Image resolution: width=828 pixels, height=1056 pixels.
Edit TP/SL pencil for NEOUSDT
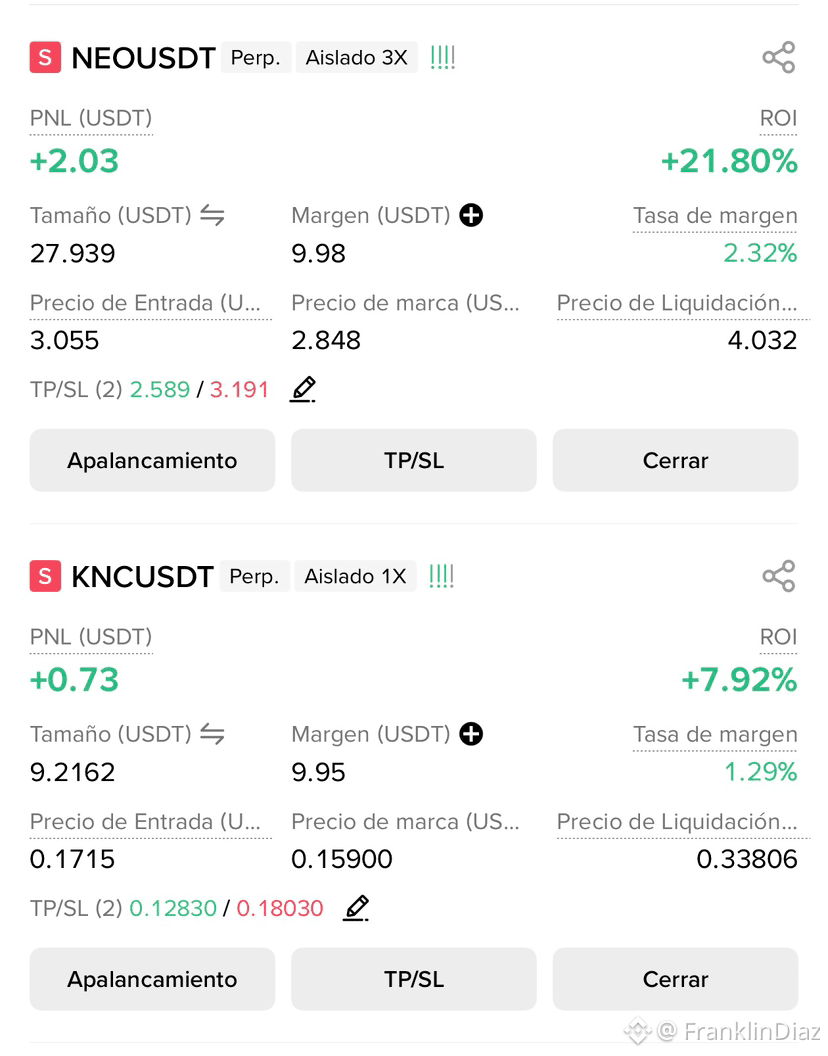[302, 389]
